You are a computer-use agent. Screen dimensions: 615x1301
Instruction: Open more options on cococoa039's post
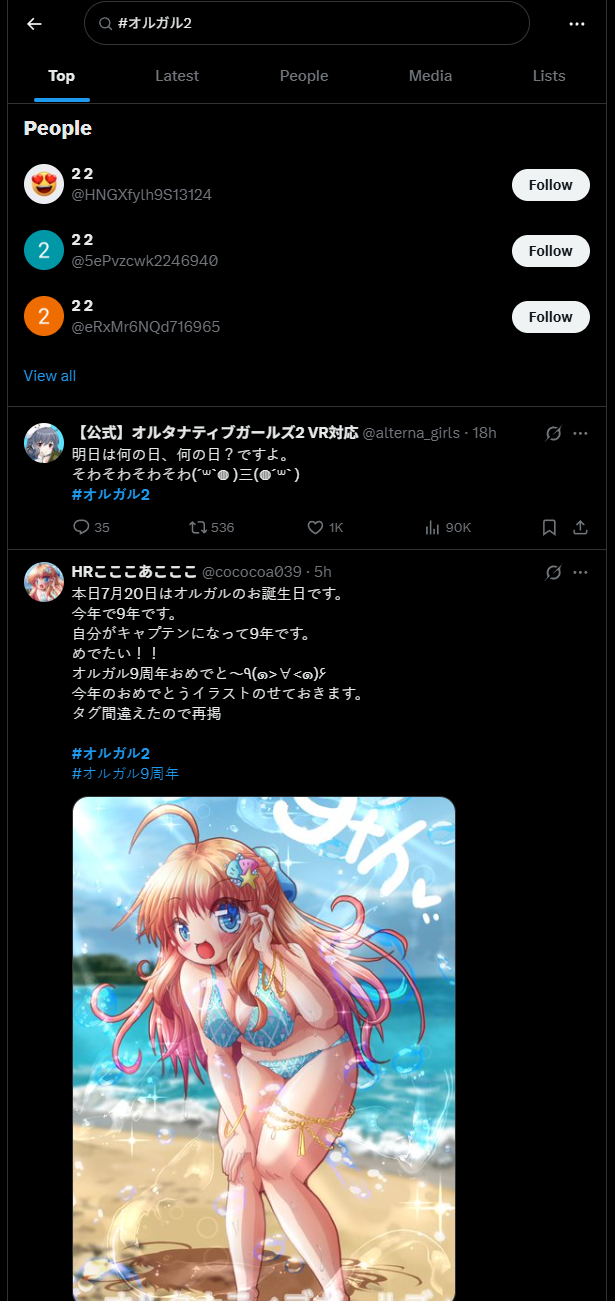click(580, 572)
